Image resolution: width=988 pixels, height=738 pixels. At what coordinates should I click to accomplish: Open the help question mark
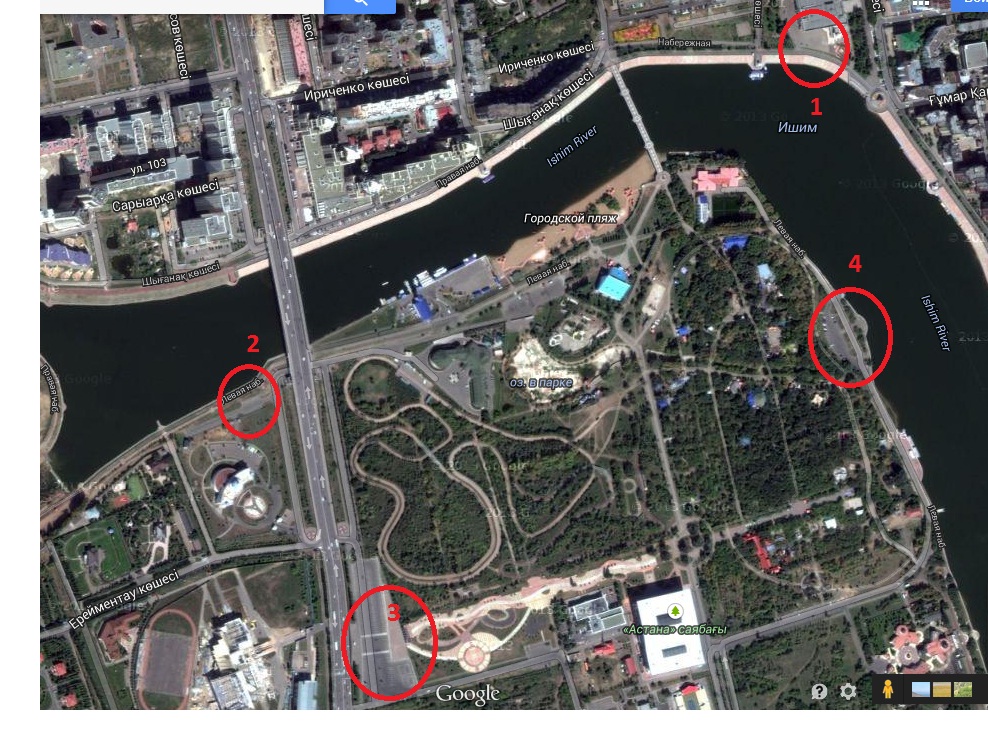click(x=819, y=691)
